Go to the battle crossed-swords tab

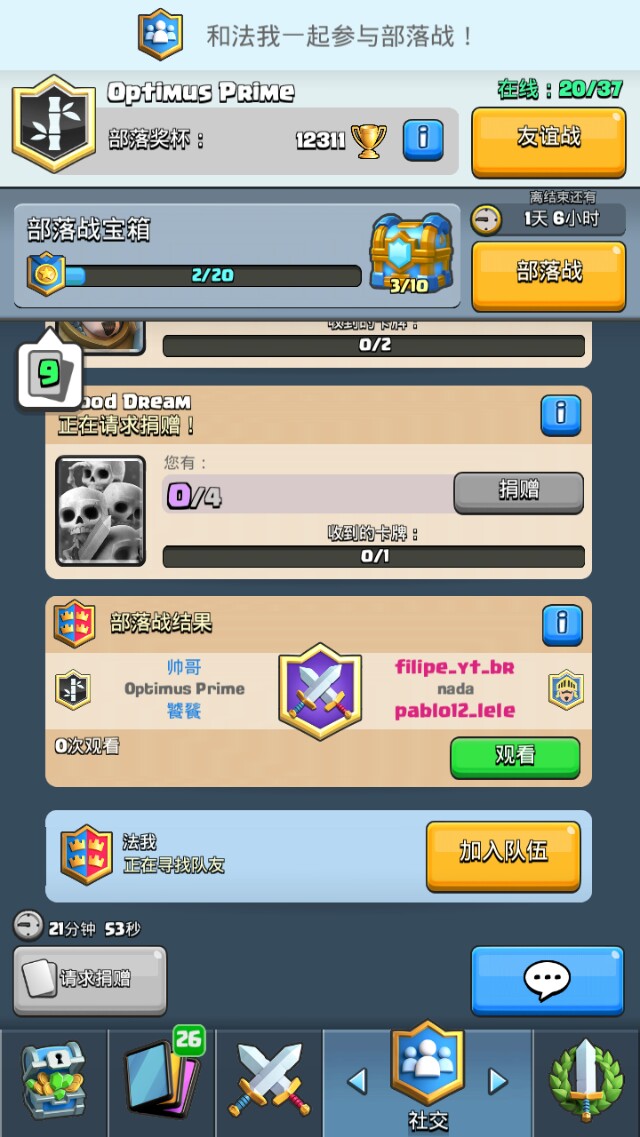tap(269, 1080)
